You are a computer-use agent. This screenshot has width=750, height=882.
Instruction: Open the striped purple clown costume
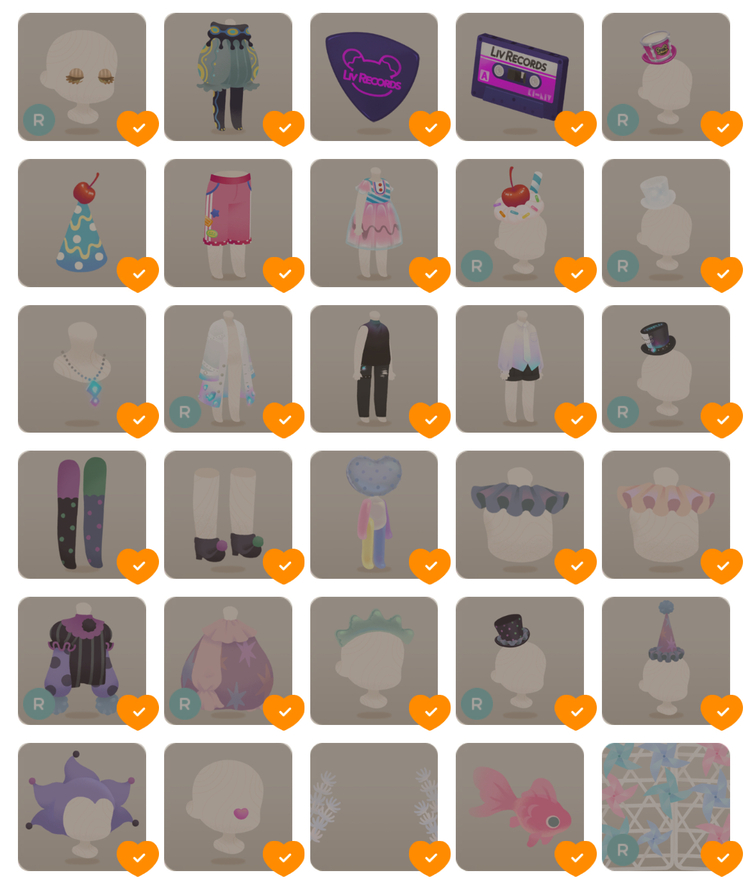click(80, 658)
